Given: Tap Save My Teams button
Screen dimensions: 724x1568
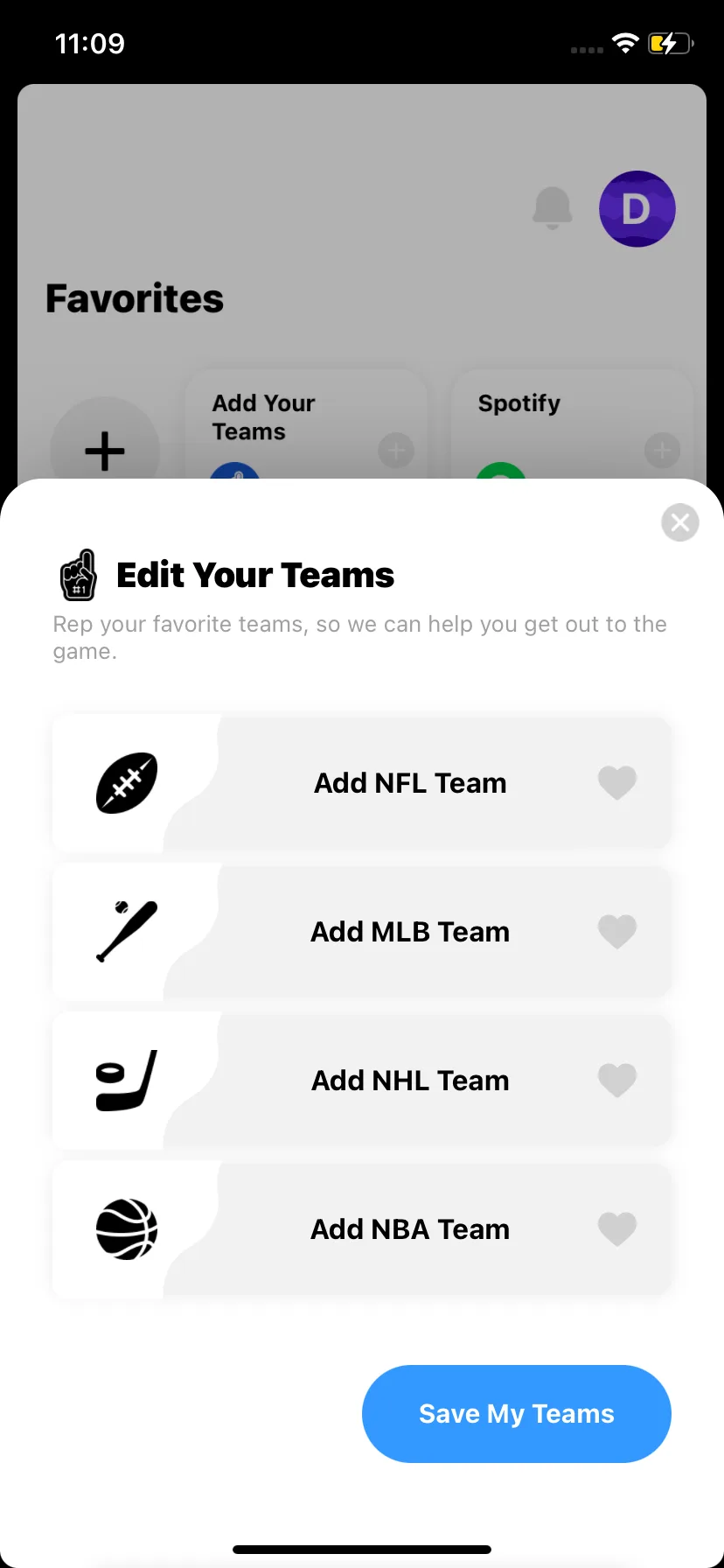Looking at the screenshot, I should point(516,1413).
